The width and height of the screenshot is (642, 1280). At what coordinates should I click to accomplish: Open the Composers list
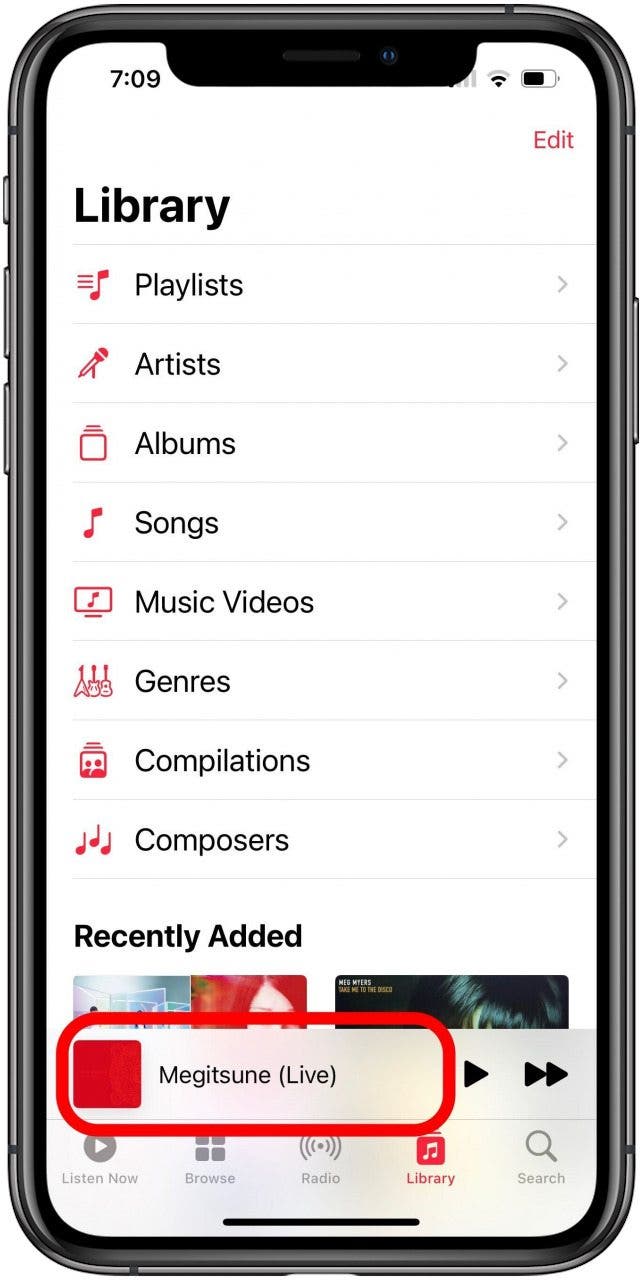211,840
